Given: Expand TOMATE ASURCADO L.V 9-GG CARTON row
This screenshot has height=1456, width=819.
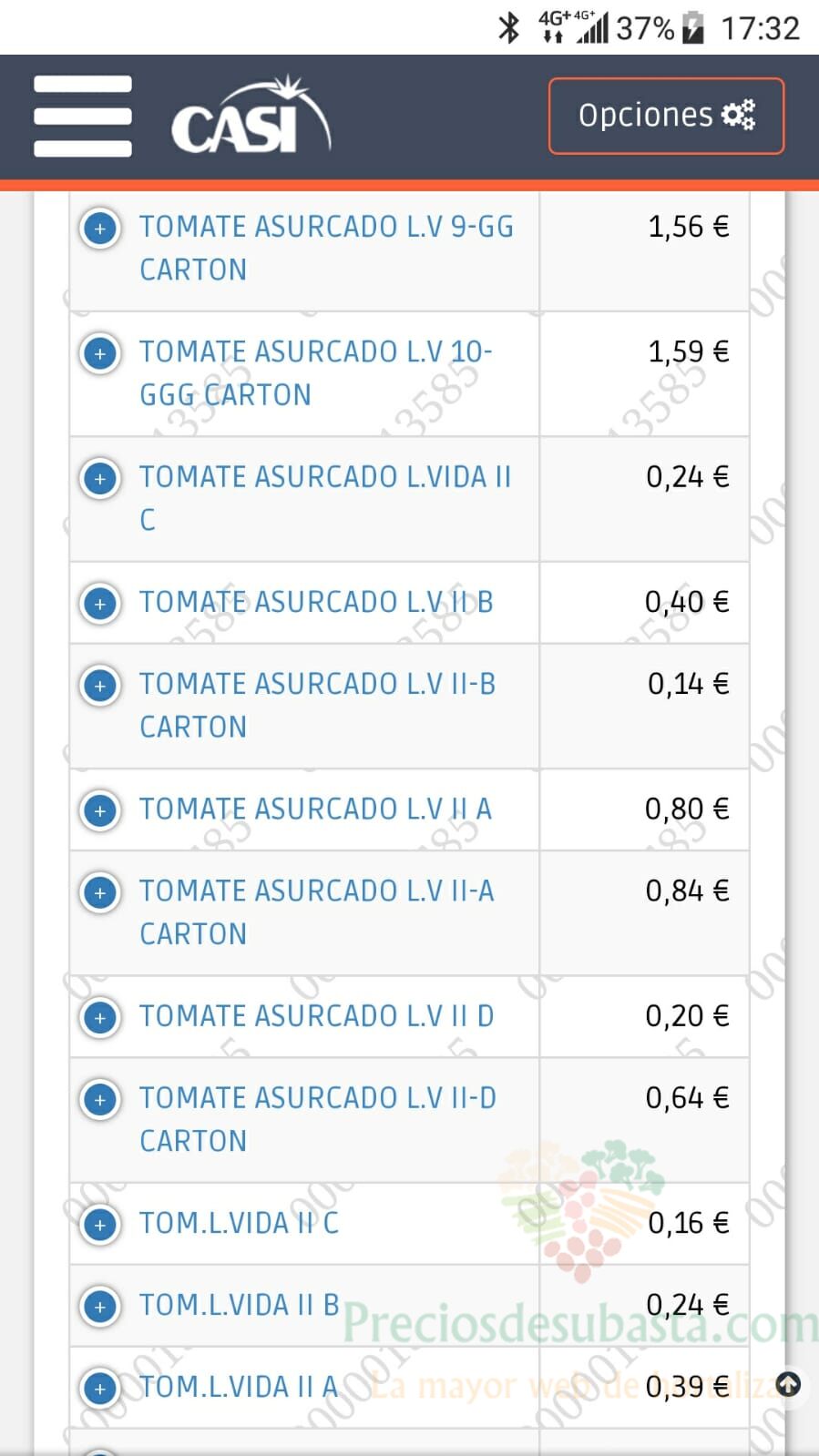Looking at the screenshot, I should click(x=100, y=228).
